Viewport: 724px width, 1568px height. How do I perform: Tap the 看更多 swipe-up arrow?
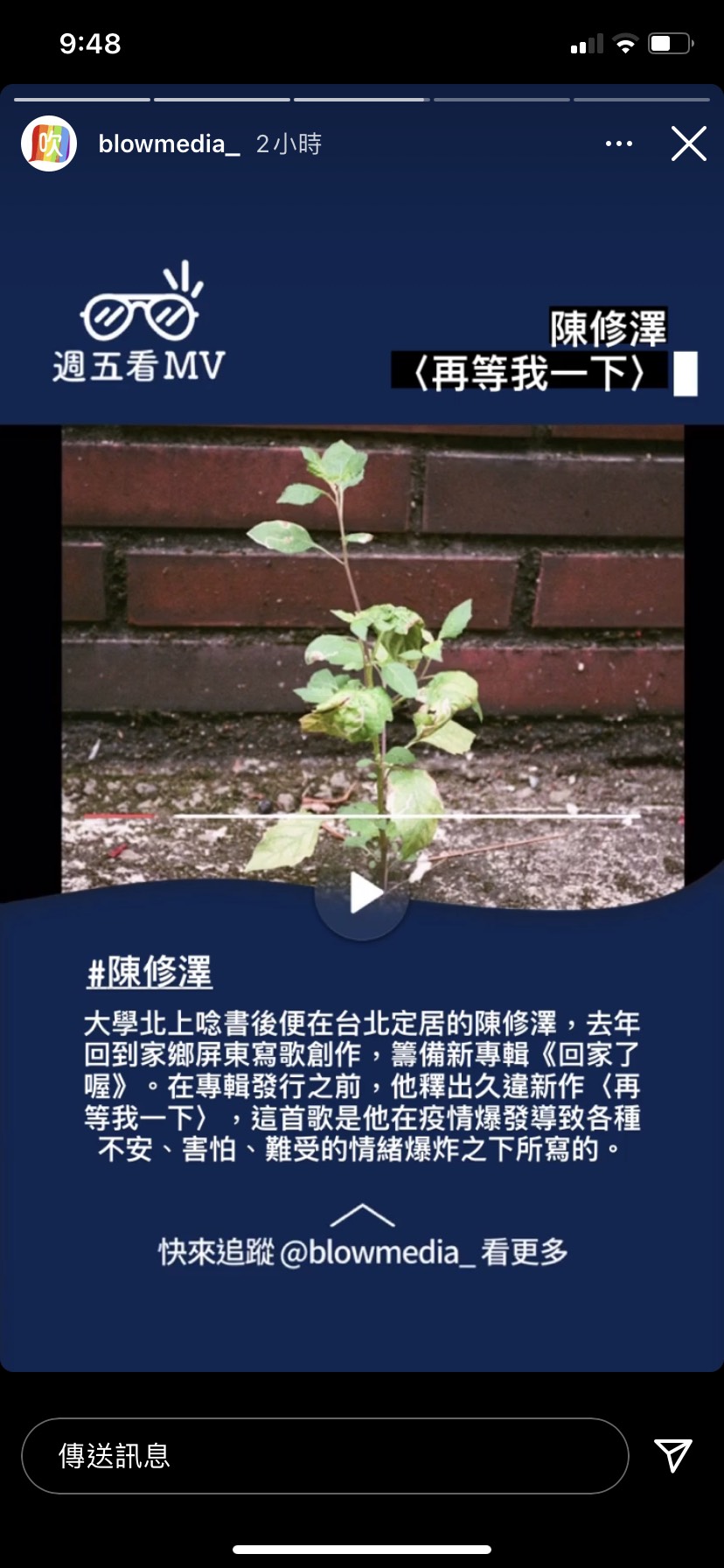[x=362, y=1217]
